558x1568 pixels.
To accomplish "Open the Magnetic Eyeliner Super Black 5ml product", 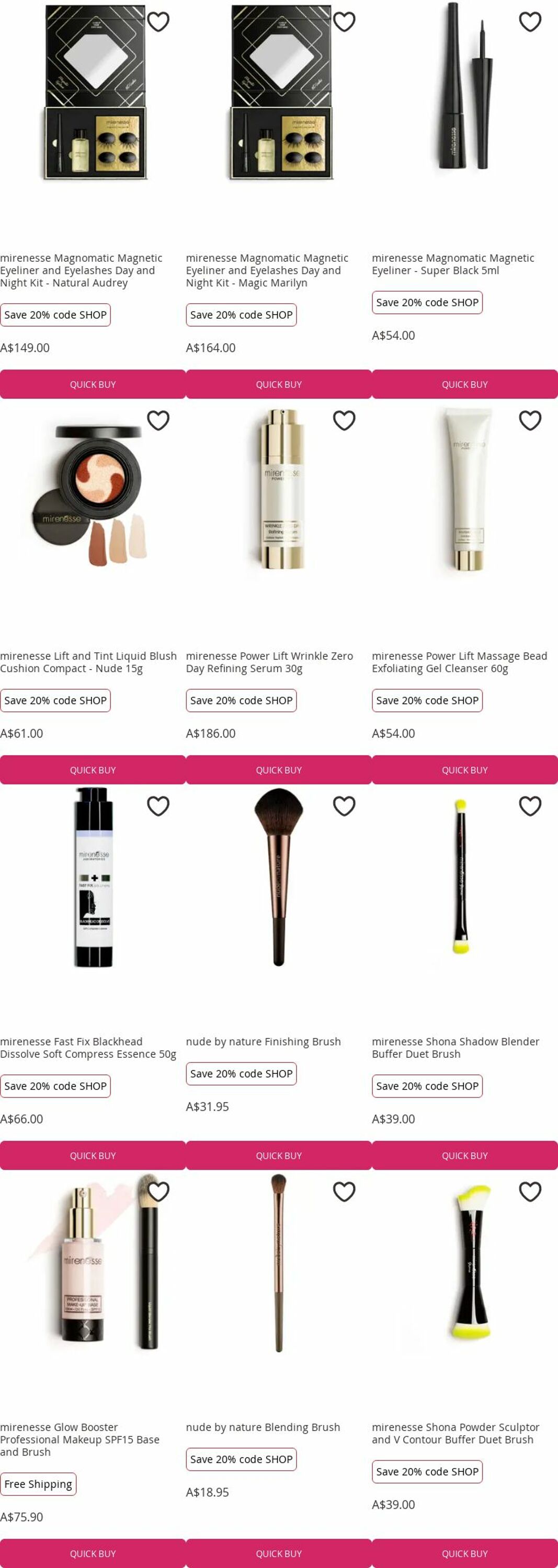I will coord(452,264).
